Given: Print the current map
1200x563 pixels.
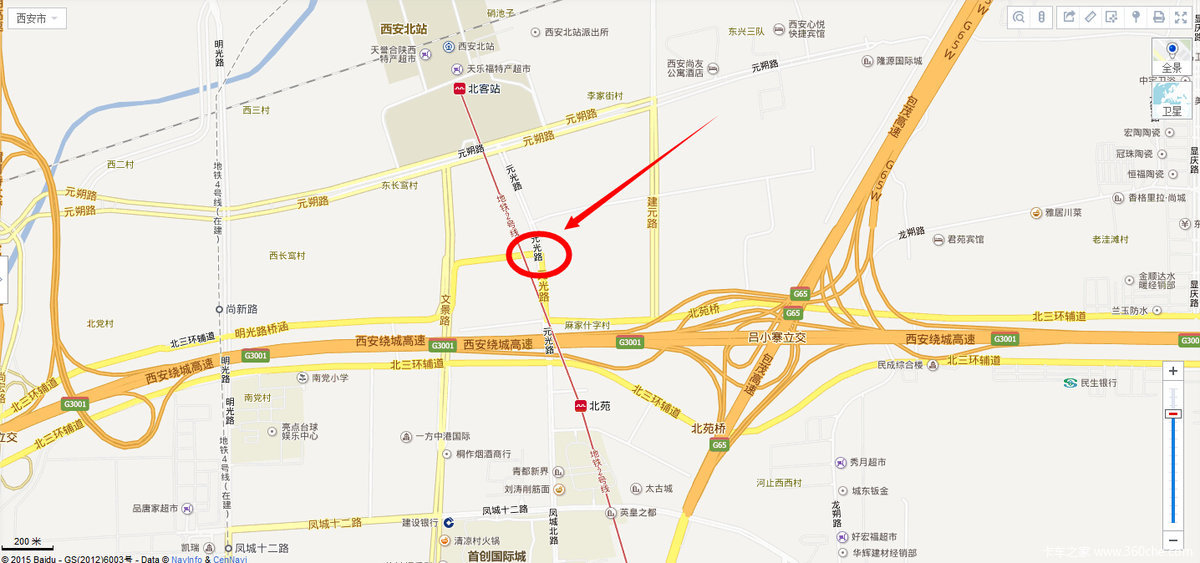Looking at the screenshot, I should click(x=1158, y=18).
